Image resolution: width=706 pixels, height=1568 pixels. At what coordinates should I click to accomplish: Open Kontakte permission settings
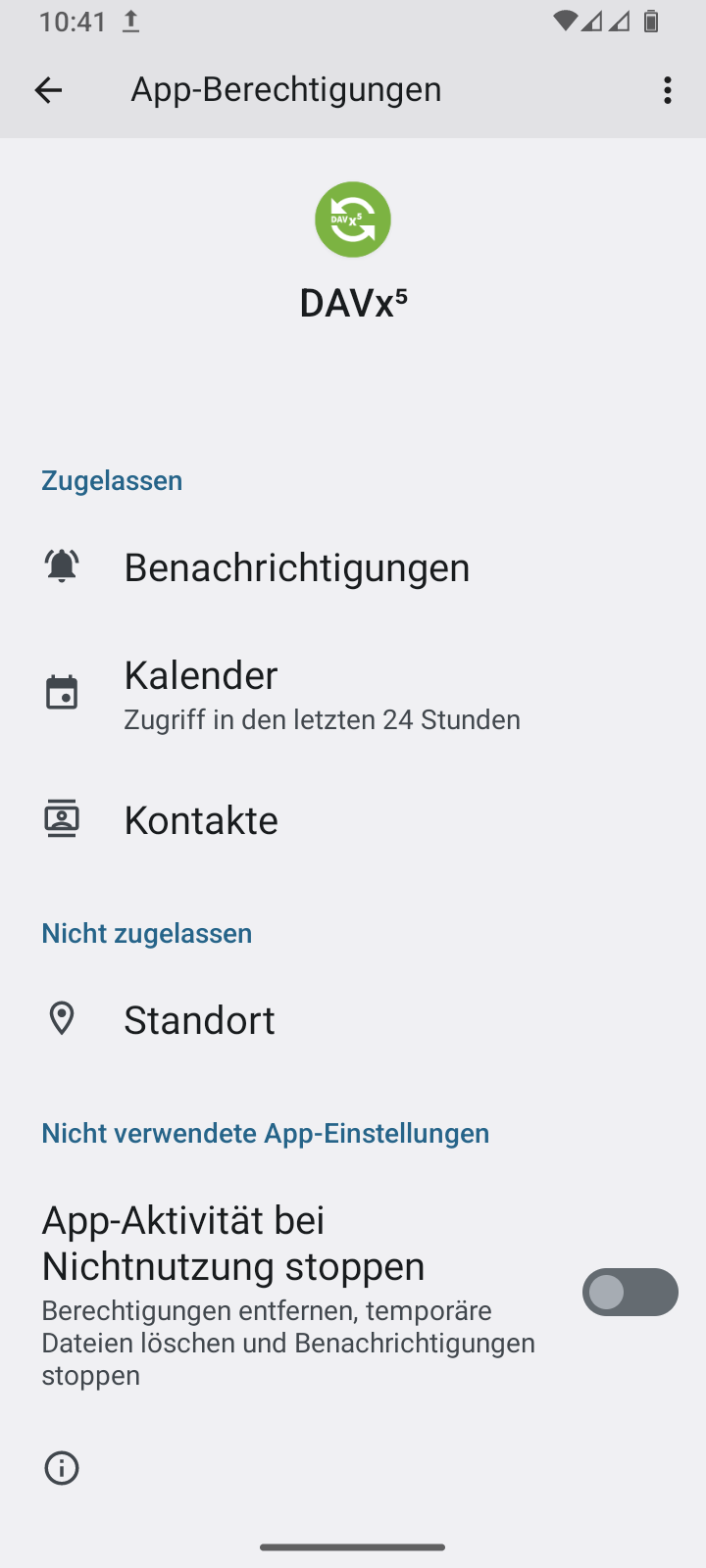201,820
